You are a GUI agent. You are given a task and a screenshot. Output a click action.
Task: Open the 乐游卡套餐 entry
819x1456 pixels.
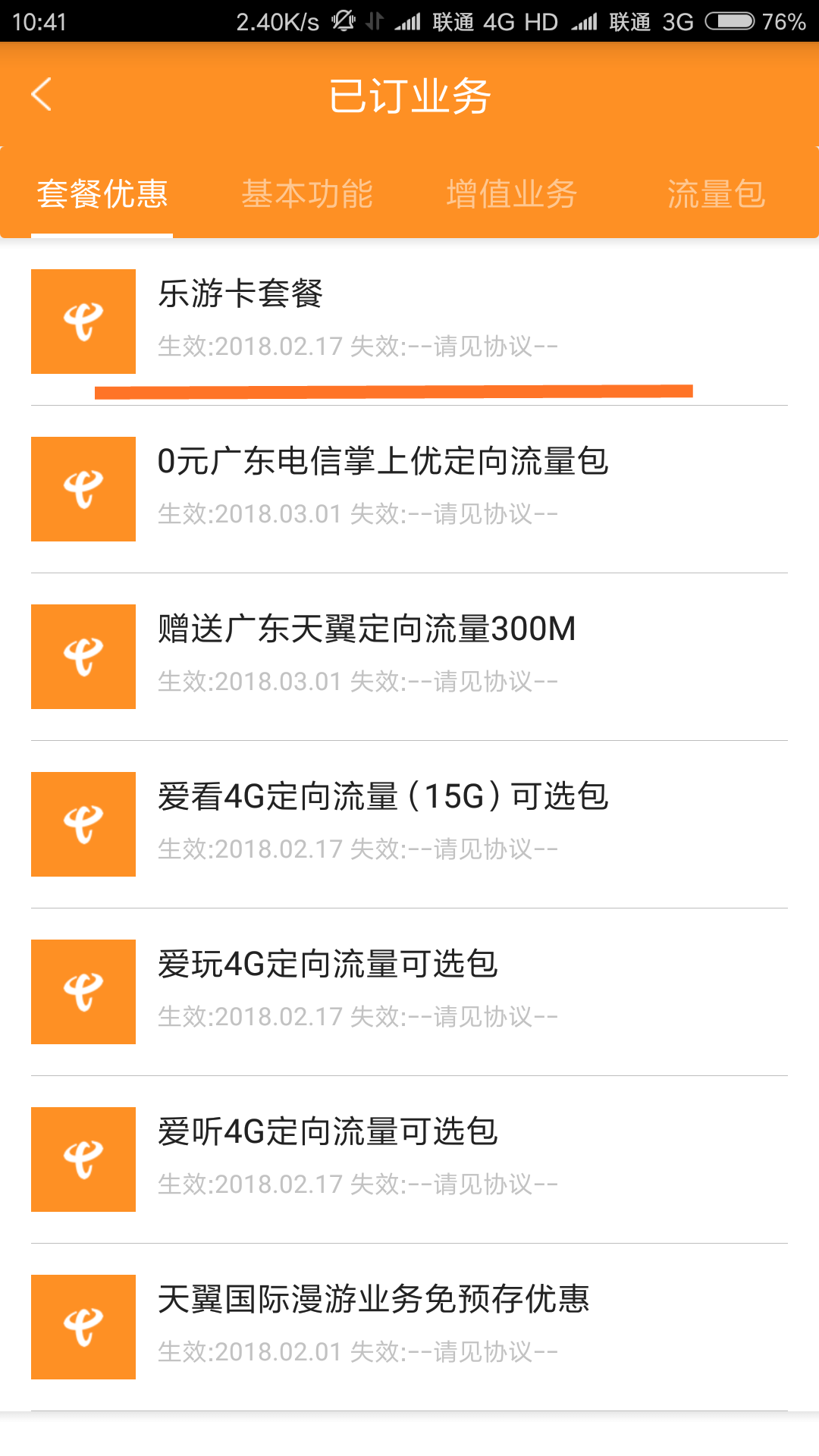(409, 322)
